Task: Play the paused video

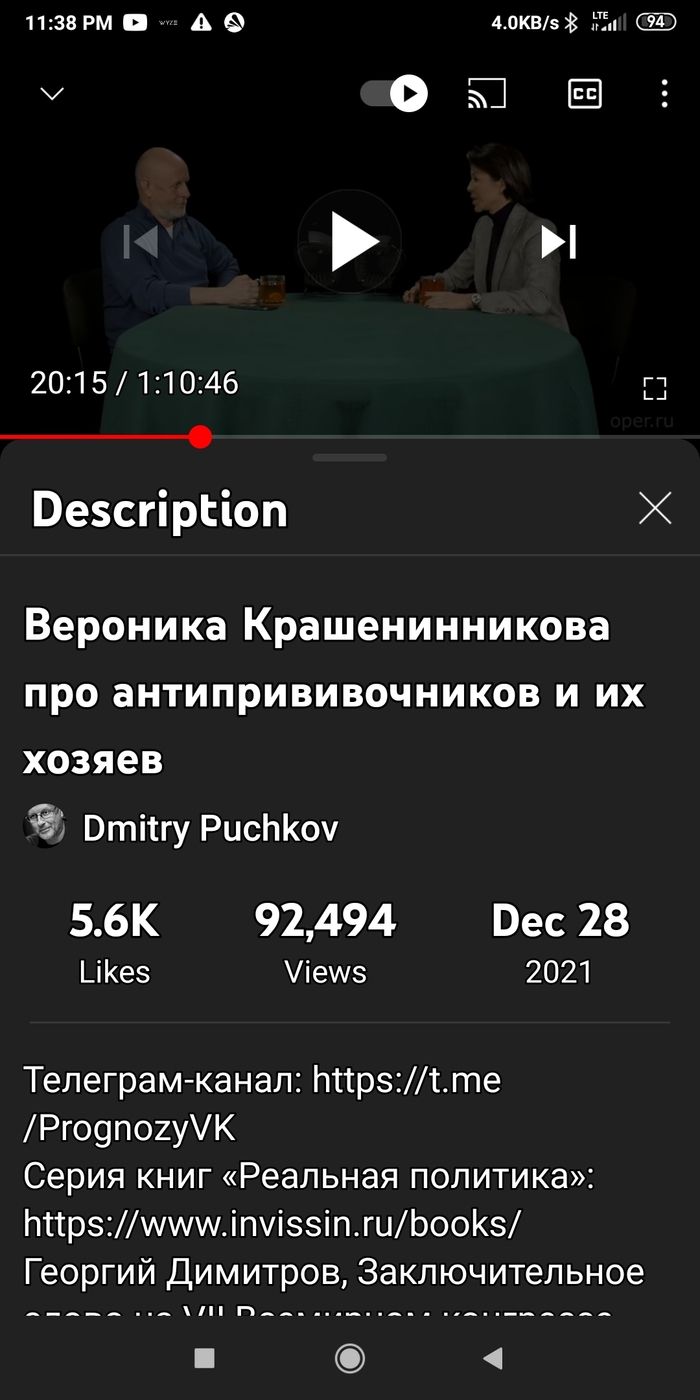Action: coord(350,242)
